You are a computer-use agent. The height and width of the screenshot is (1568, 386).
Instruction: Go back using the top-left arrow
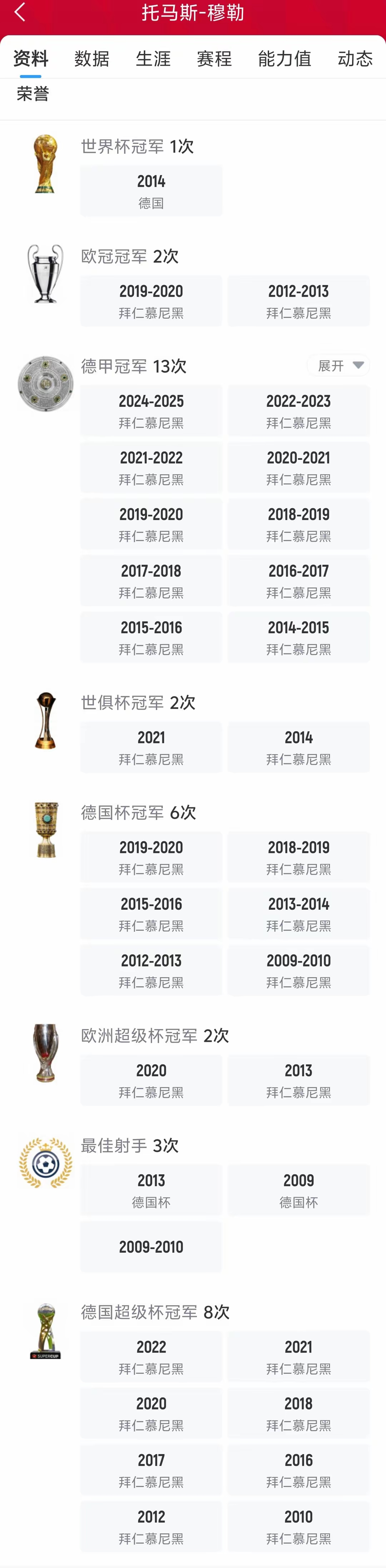click(x=20, y=12)
